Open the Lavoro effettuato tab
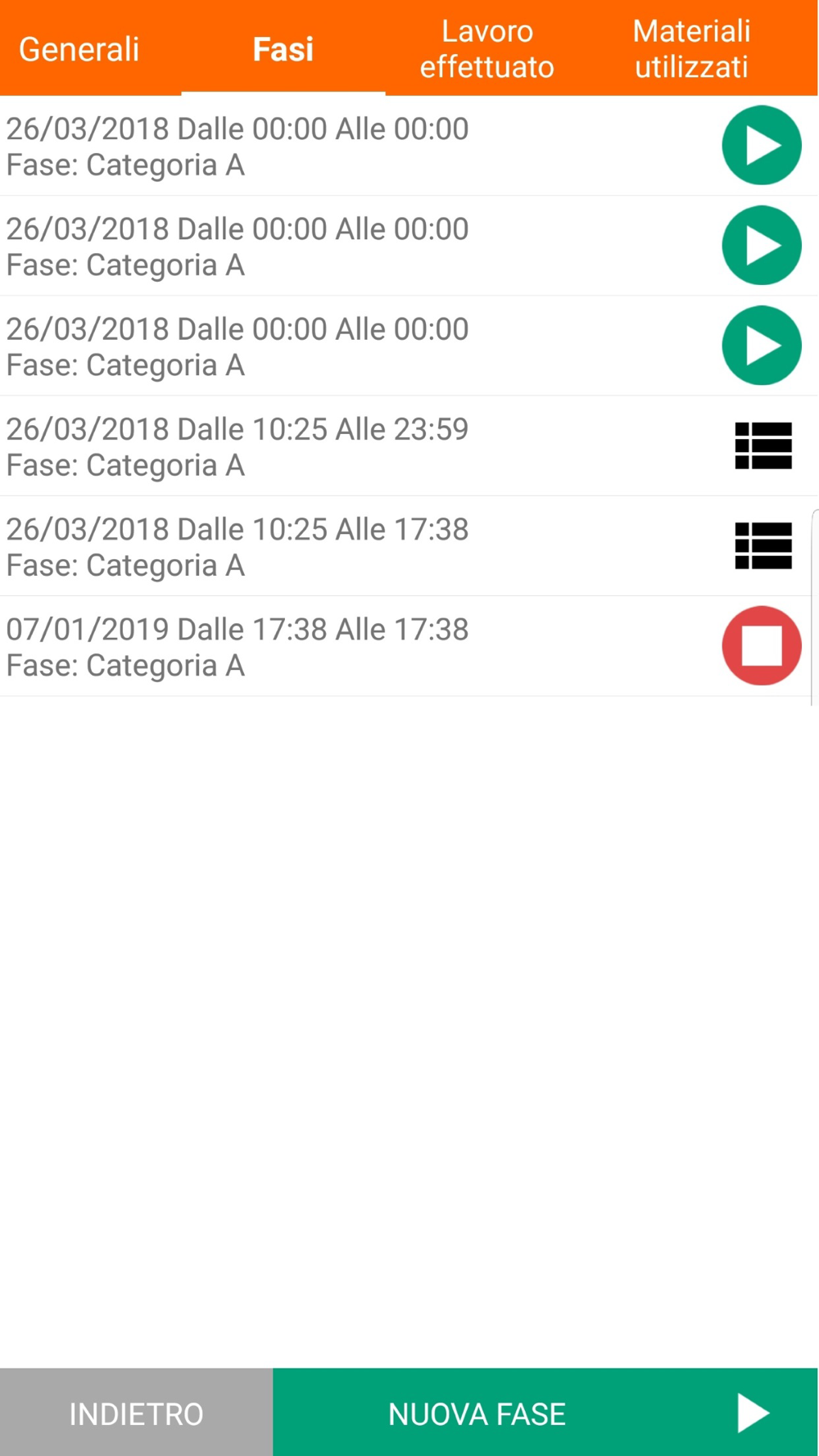This screenshot has height=1456, width=819. point(487,49)
